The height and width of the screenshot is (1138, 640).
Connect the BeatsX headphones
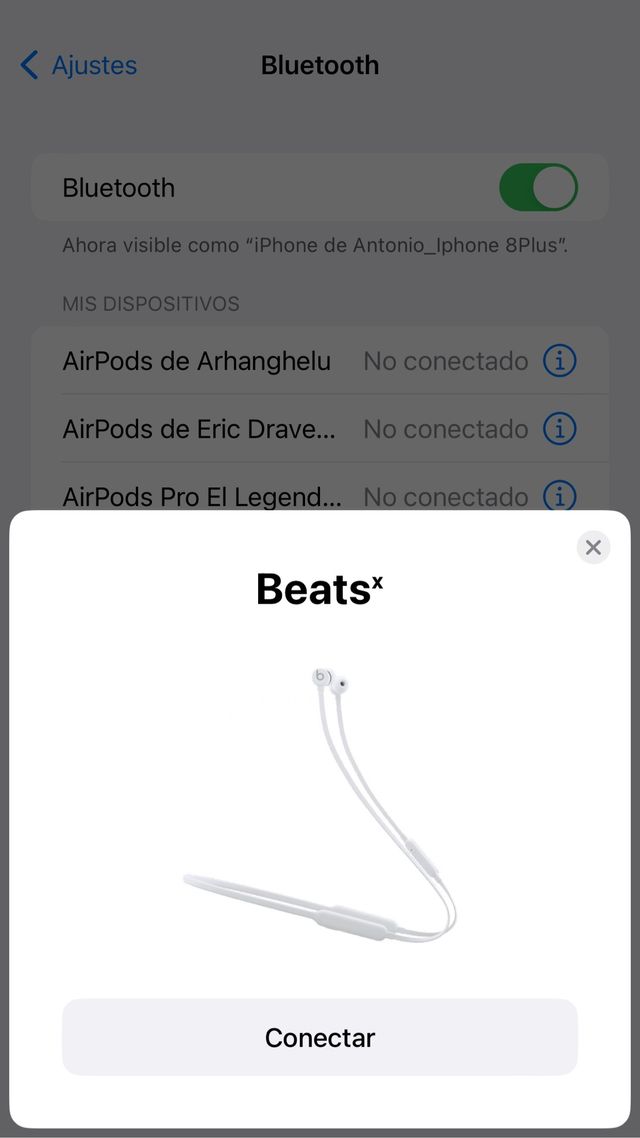pyautogui.click(x=320, y=1037)
